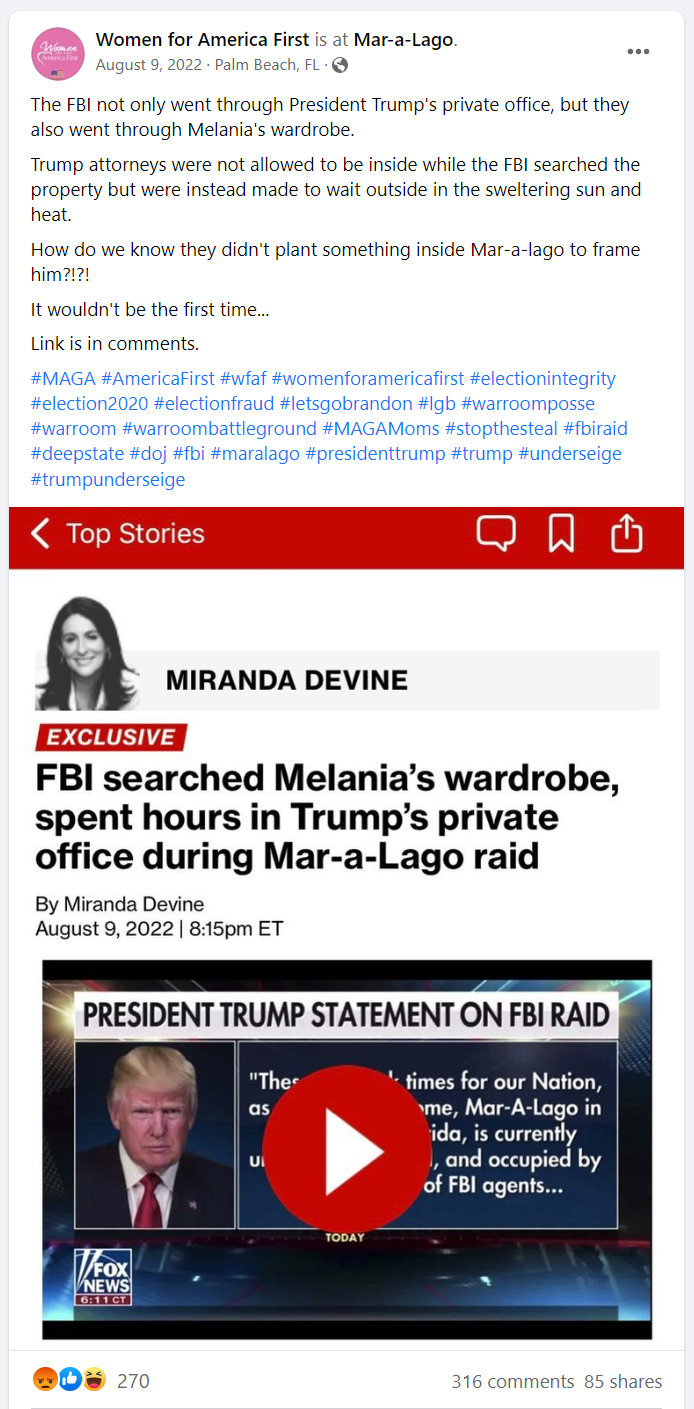Open the Mar-a-Lago location link
694x1409 pixels.
pyautogui.click(x=403, y=41)
